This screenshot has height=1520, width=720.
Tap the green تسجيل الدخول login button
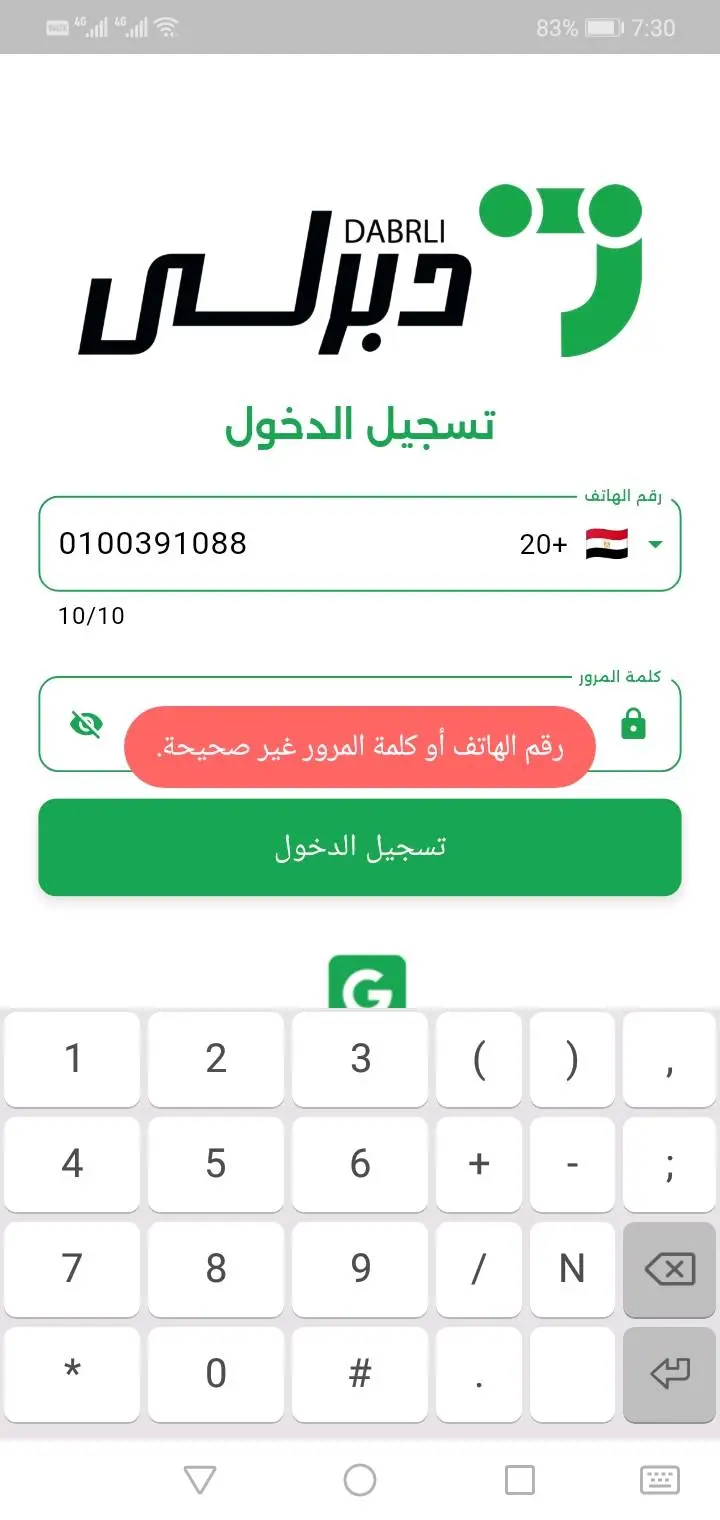pos(360,847)
